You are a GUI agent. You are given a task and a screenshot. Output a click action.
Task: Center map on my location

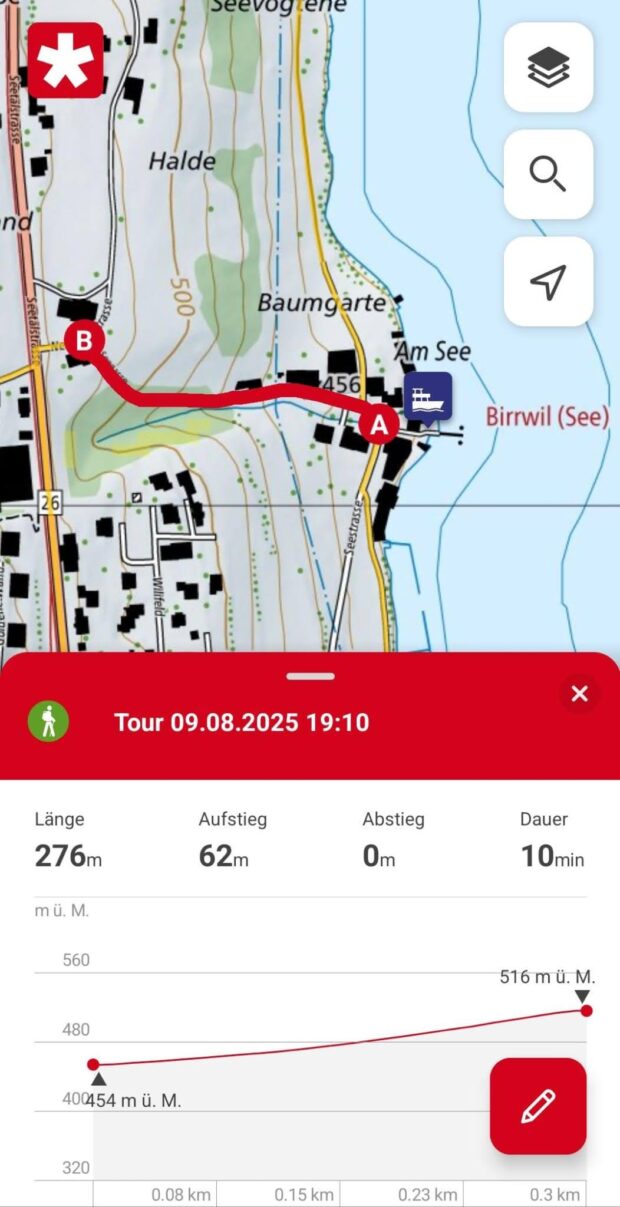548,281
